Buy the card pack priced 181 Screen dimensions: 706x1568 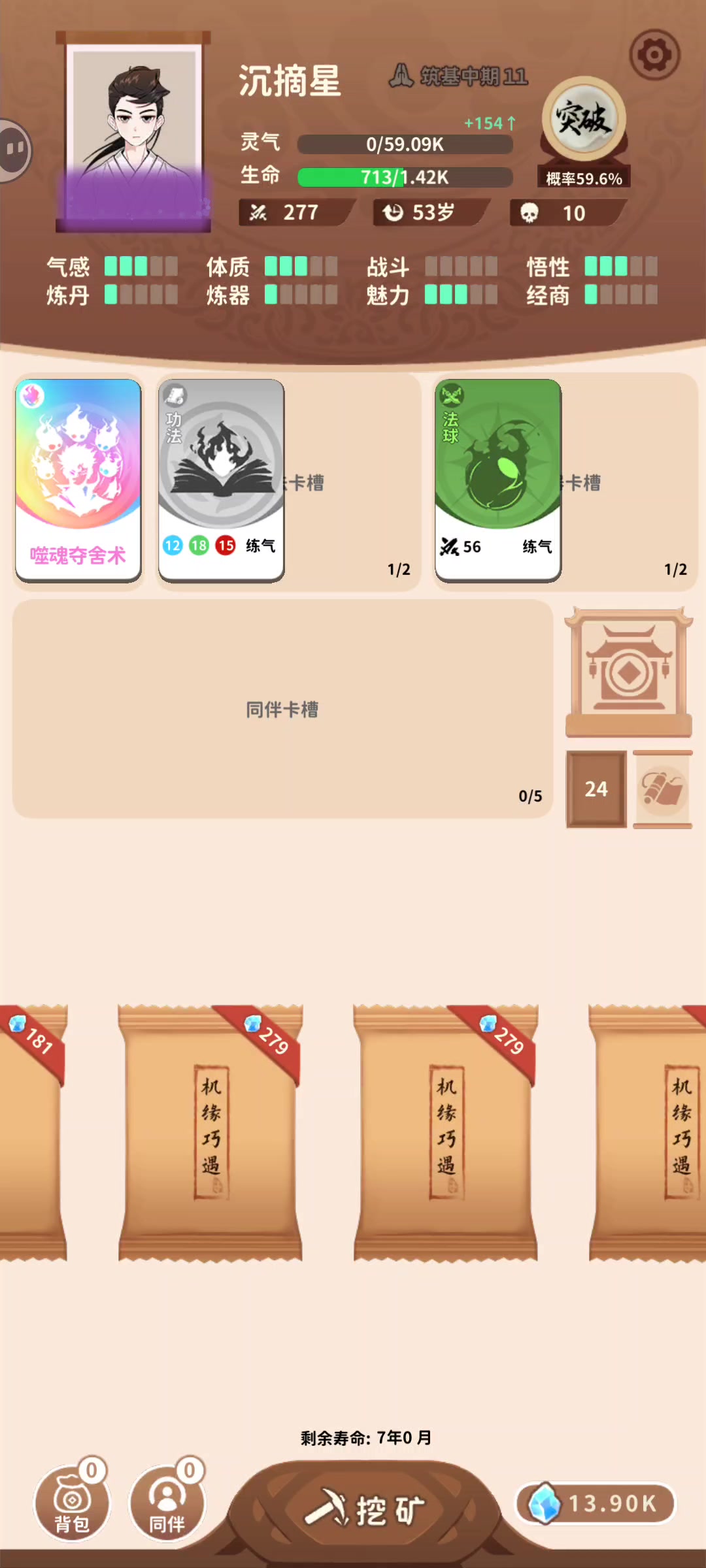pos(33,1132)
